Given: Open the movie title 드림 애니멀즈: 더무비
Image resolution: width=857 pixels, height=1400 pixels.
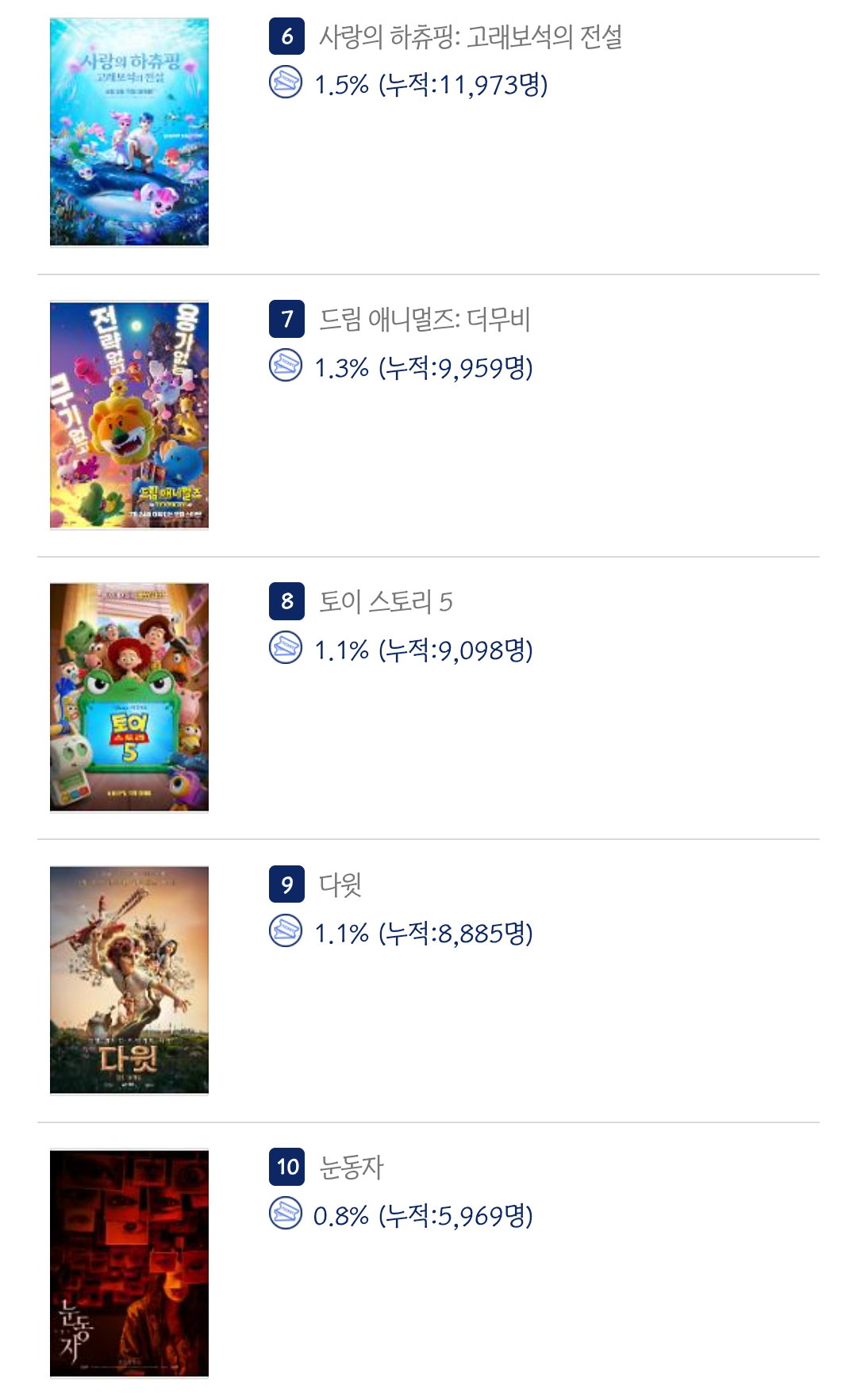Looking at the screenshot, I should coord(425,320).
